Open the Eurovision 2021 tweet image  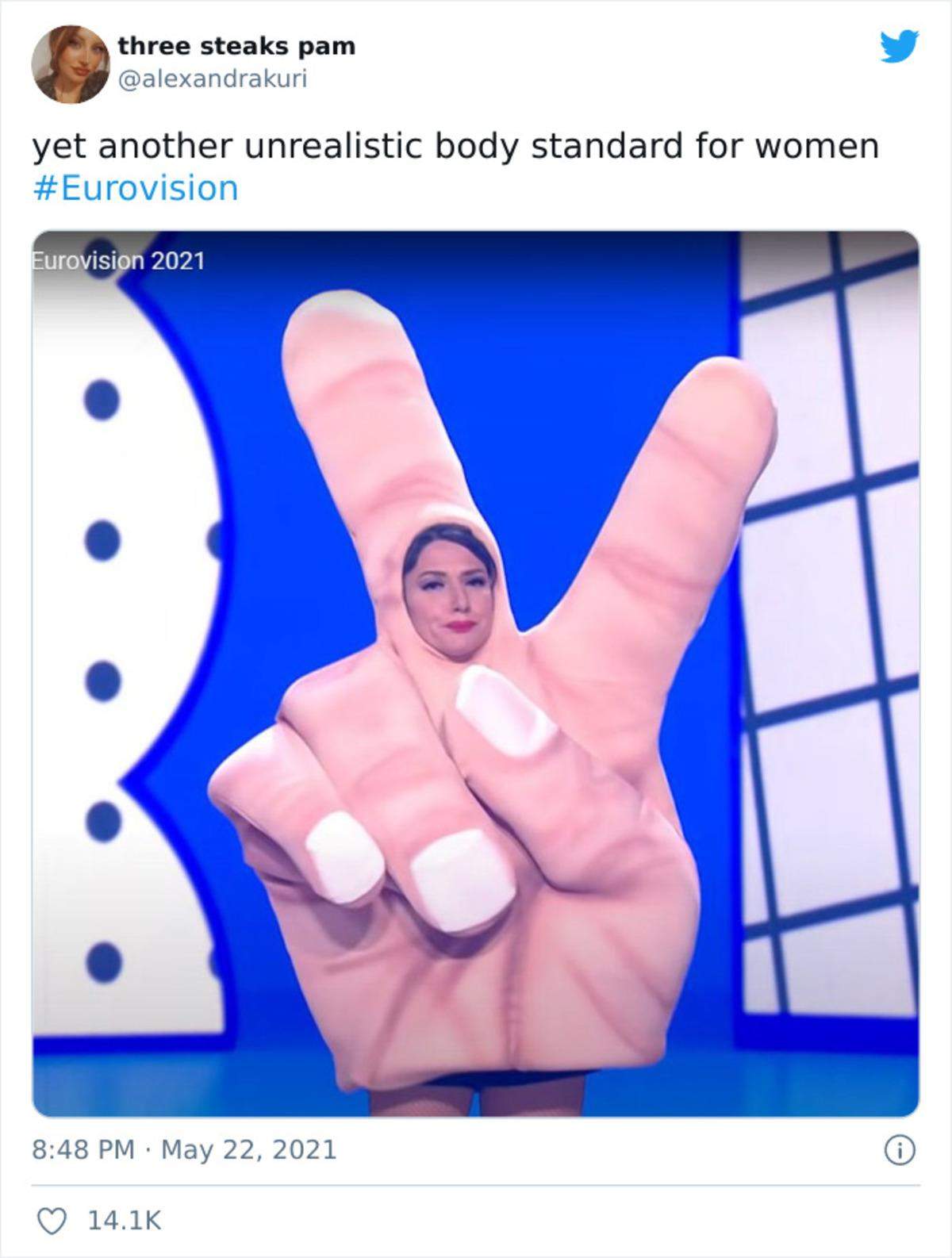point(475,673)
